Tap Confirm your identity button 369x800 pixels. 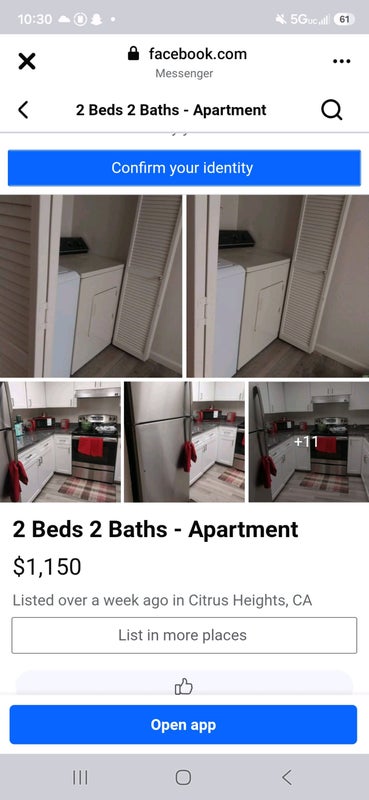(184, 168)
